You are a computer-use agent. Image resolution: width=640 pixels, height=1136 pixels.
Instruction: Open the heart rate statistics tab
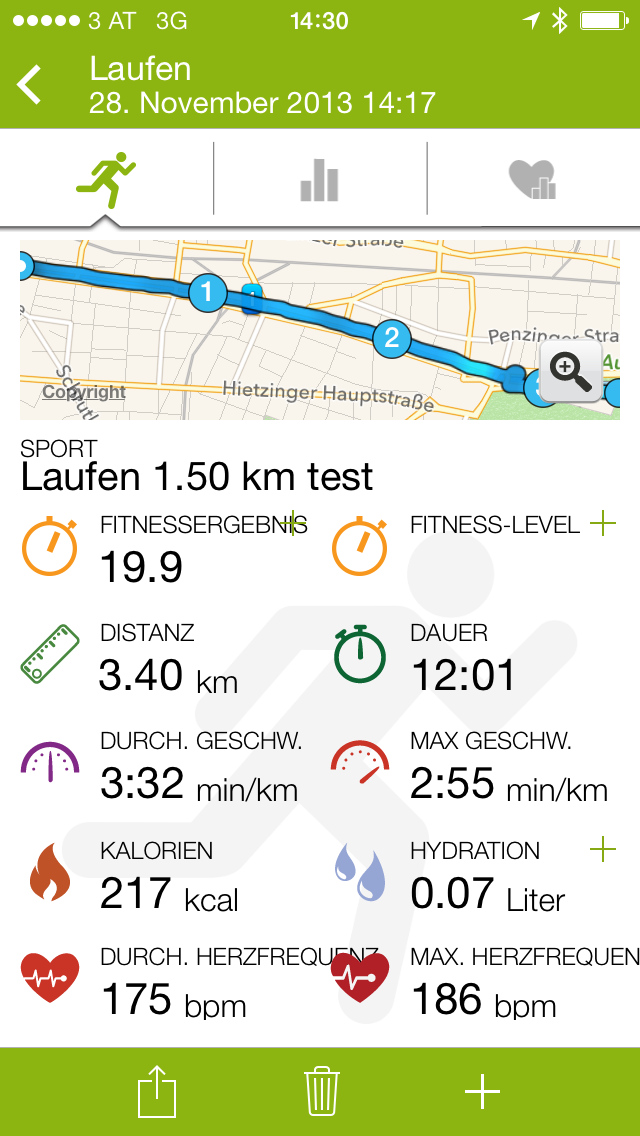(532, 181)
